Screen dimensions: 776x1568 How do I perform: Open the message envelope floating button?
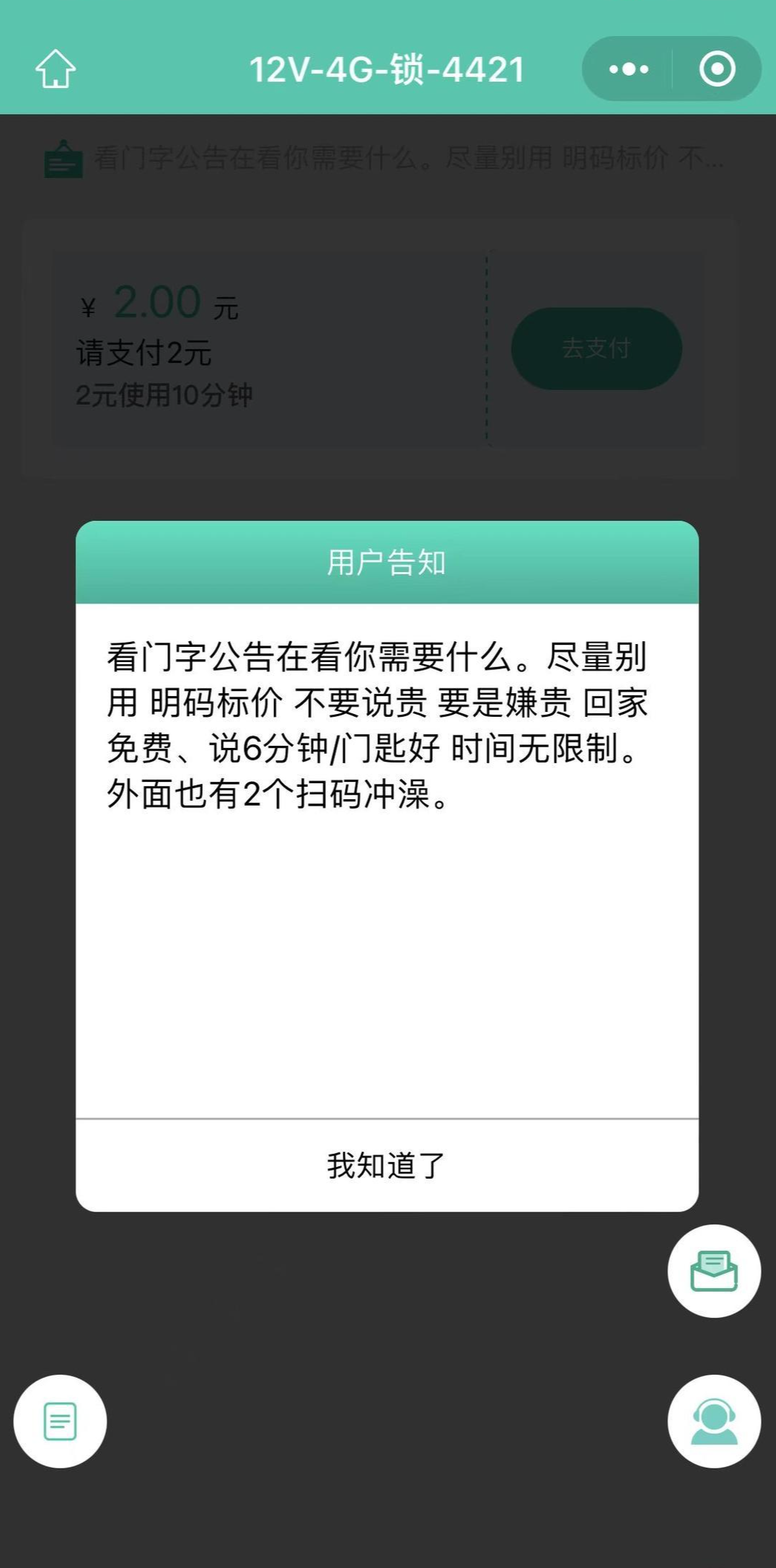tap(713, 1271)
